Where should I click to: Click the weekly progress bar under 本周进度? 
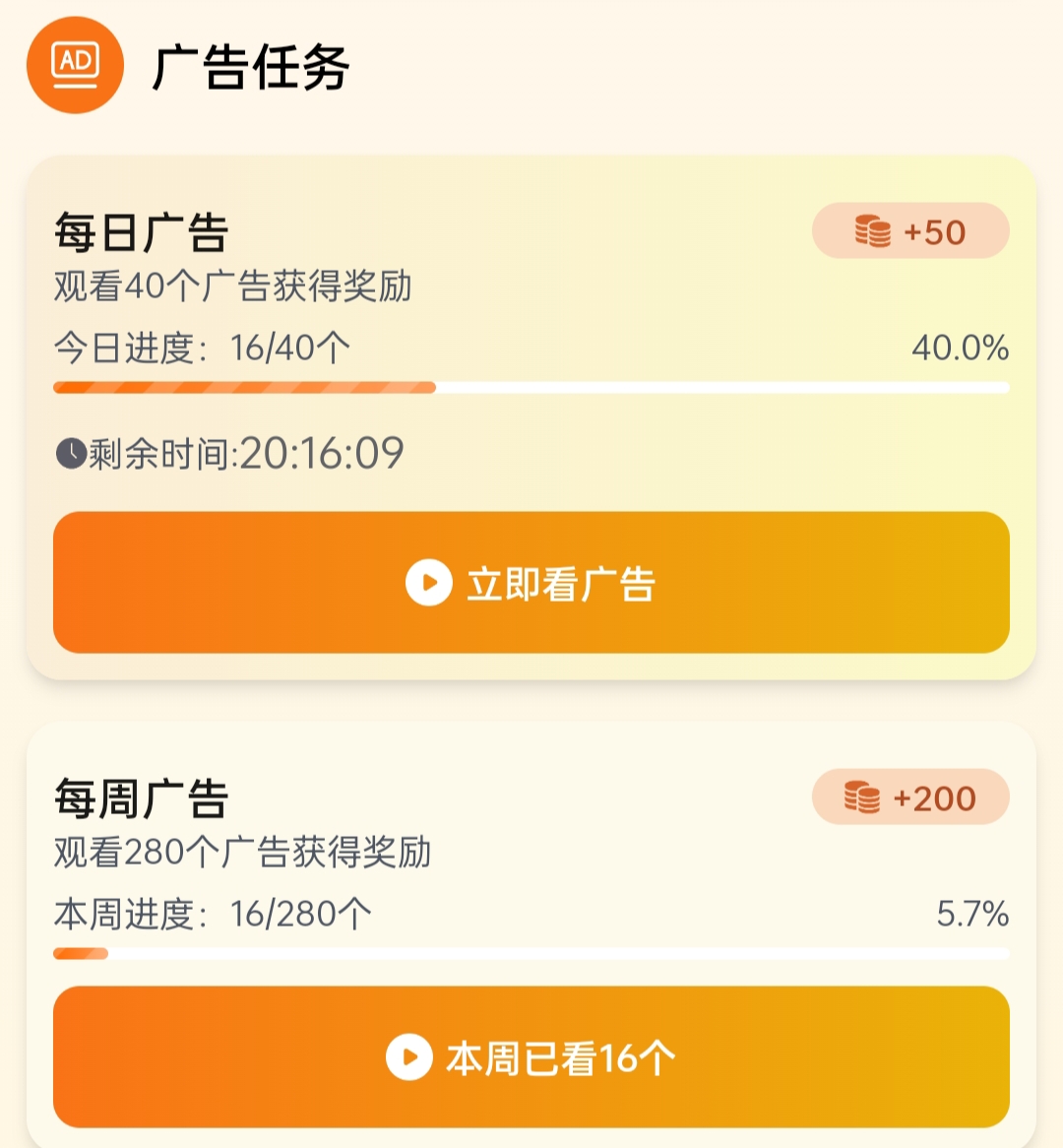531,953
